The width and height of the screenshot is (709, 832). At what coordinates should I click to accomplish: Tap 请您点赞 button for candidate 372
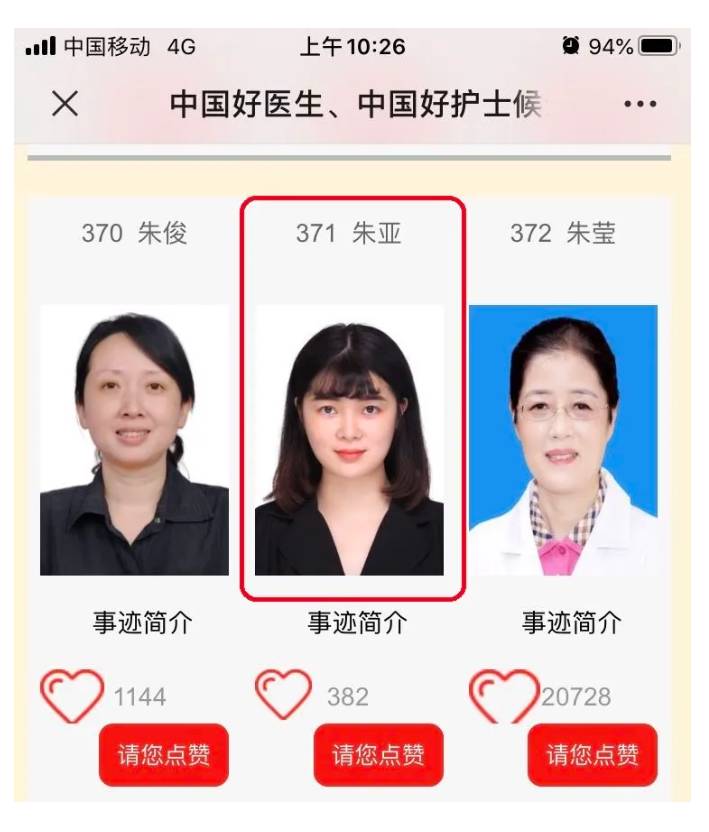[592, 754]
